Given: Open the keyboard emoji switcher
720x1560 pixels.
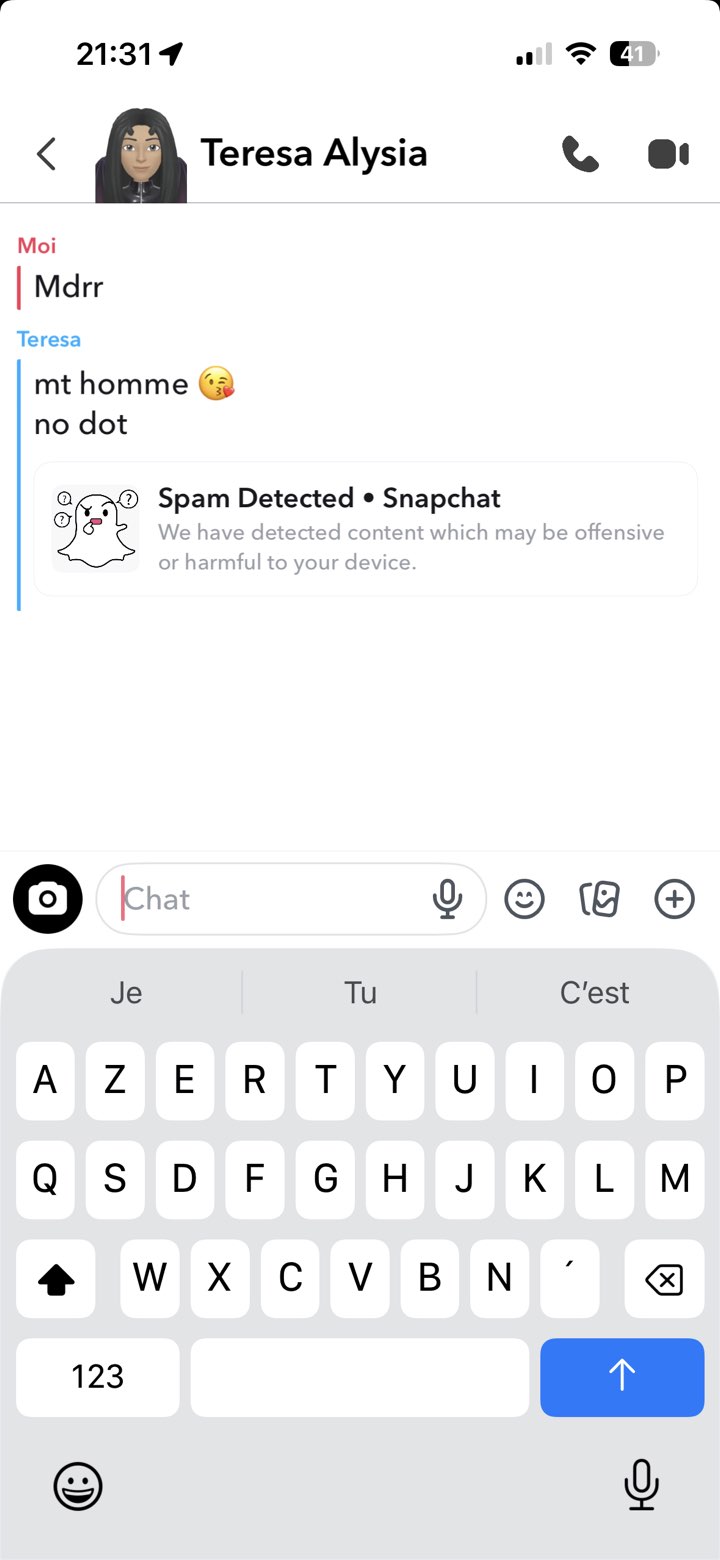Looking at the screenshot, I should tap(78, 1485).
